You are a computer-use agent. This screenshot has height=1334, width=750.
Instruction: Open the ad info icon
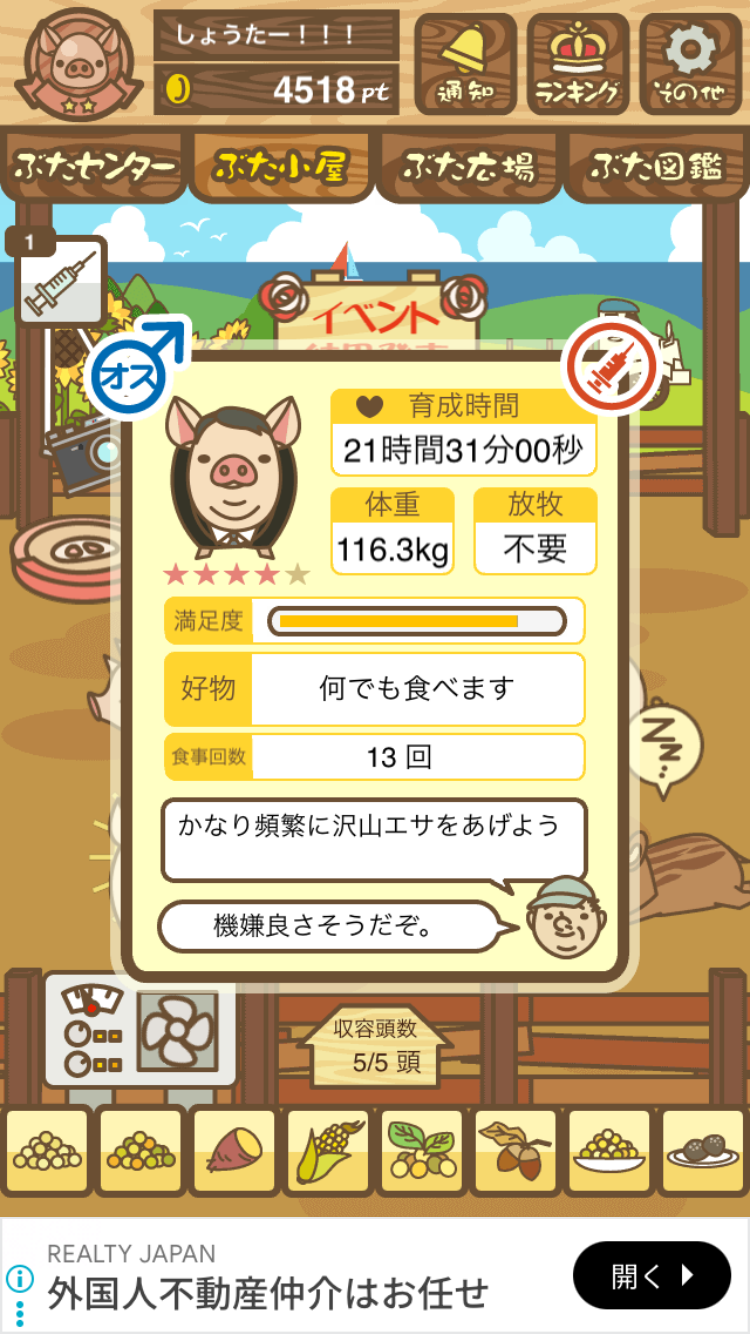[x=20, y=1278]
